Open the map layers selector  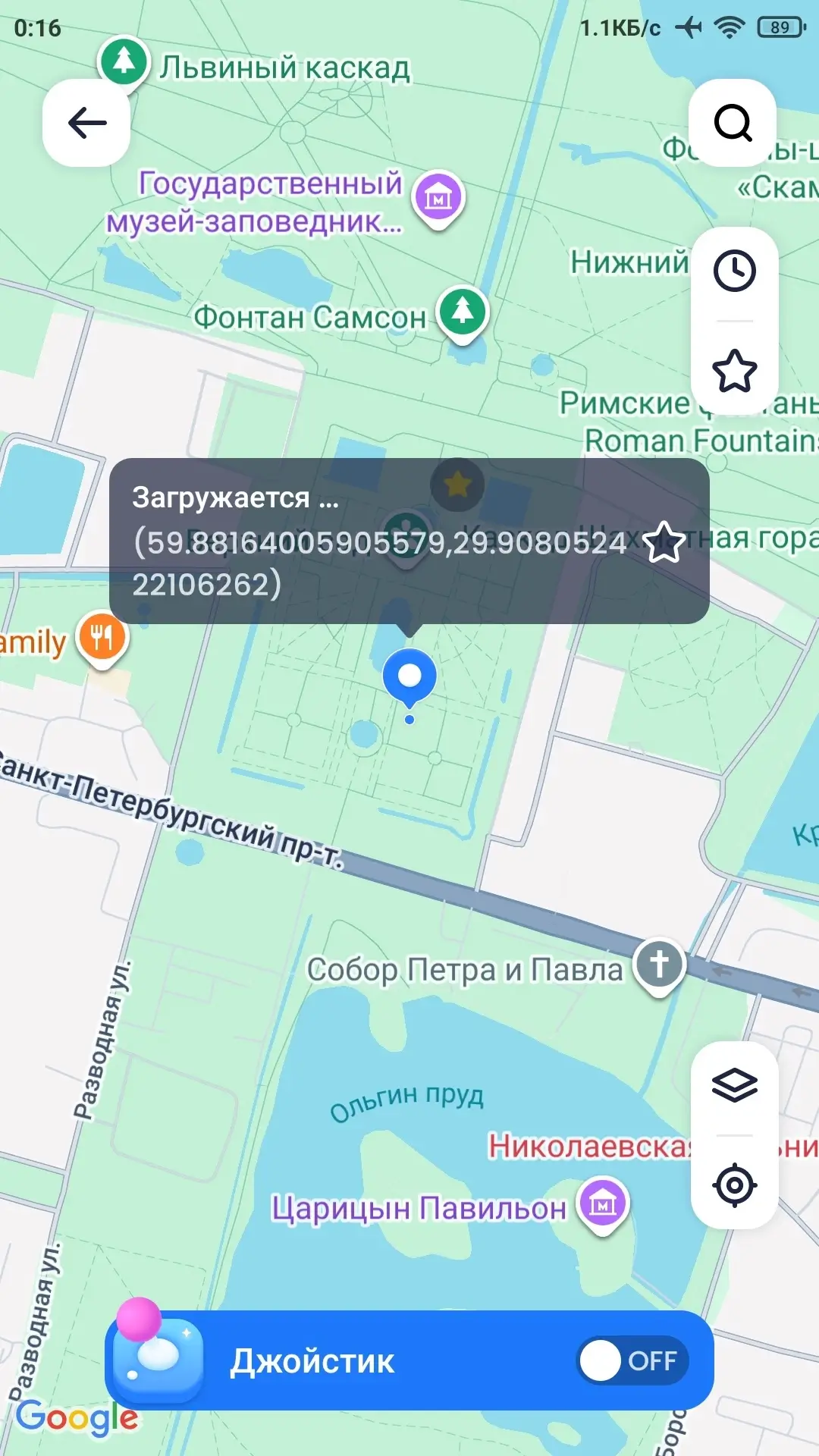pos(734,1085)
